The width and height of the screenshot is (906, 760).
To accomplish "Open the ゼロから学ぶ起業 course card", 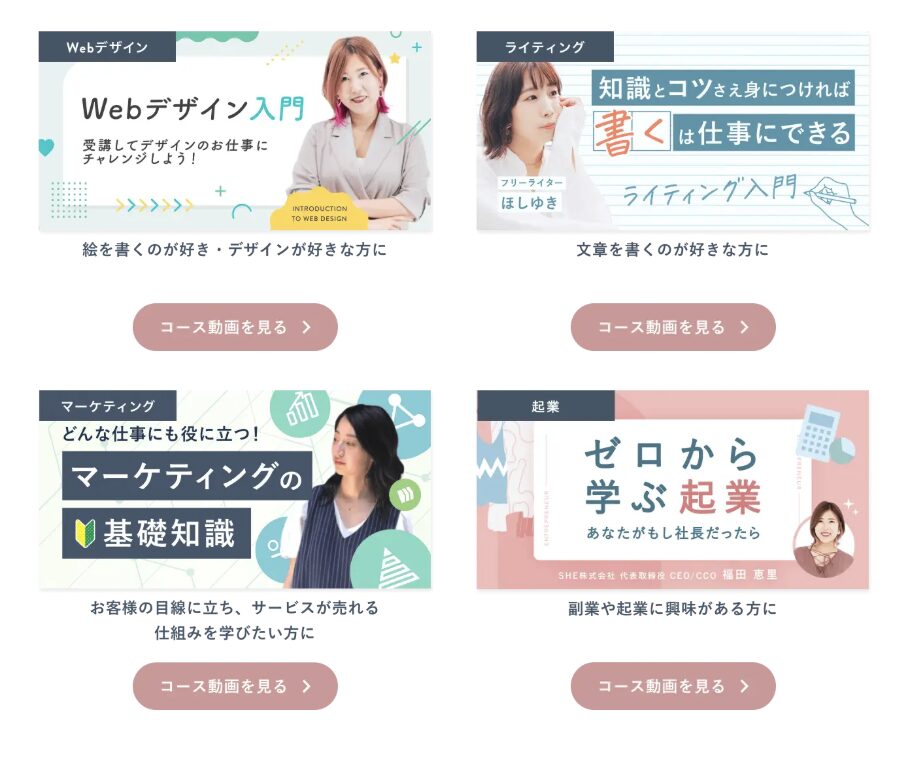I will pos(672,490).
